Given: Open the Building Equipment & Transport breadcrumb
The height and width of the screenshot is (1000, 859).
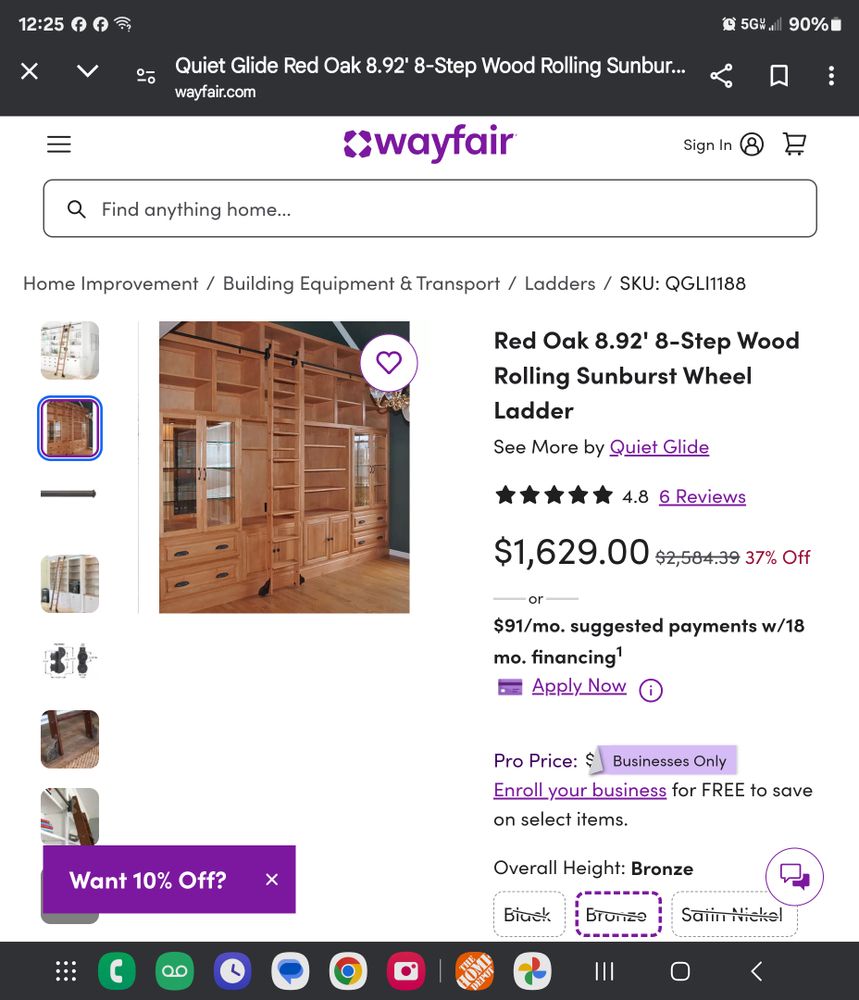Looking at the screenshot, I should click(x=361, y=283).
